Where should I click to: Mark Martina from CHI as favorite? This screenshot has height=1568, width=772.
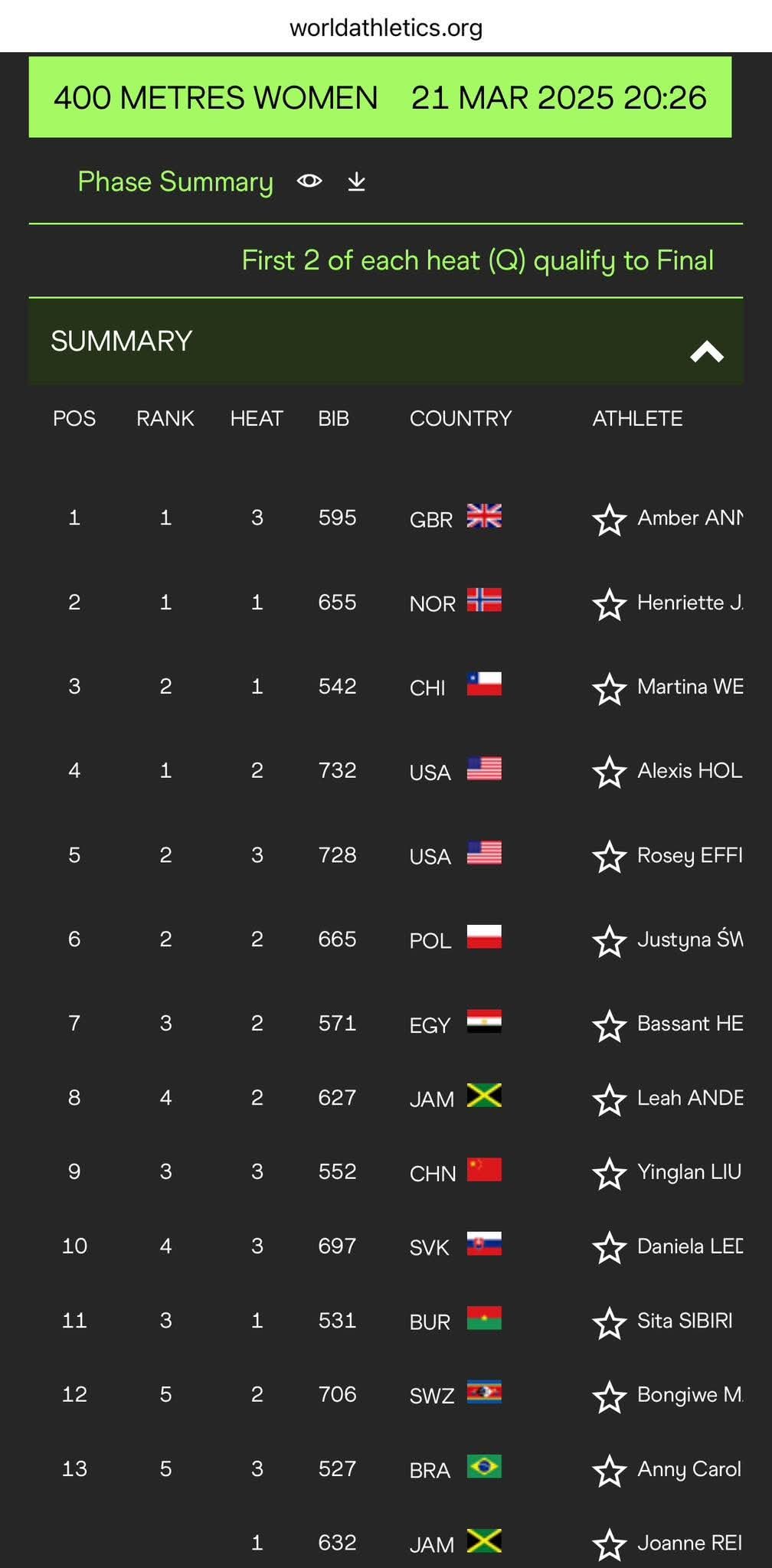click(610, 689)
